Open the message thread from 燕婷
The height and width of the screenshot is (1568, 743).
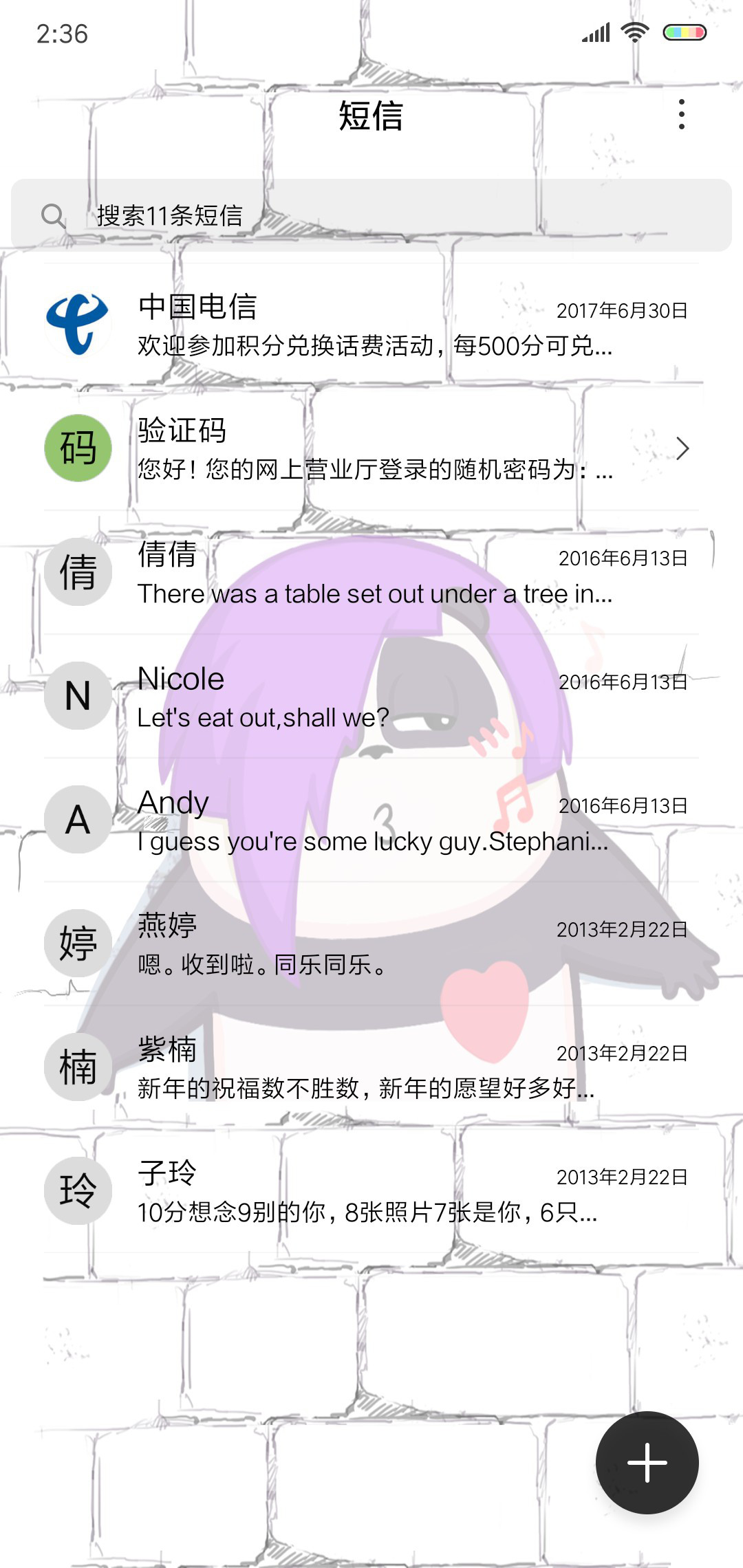point(371,944)
